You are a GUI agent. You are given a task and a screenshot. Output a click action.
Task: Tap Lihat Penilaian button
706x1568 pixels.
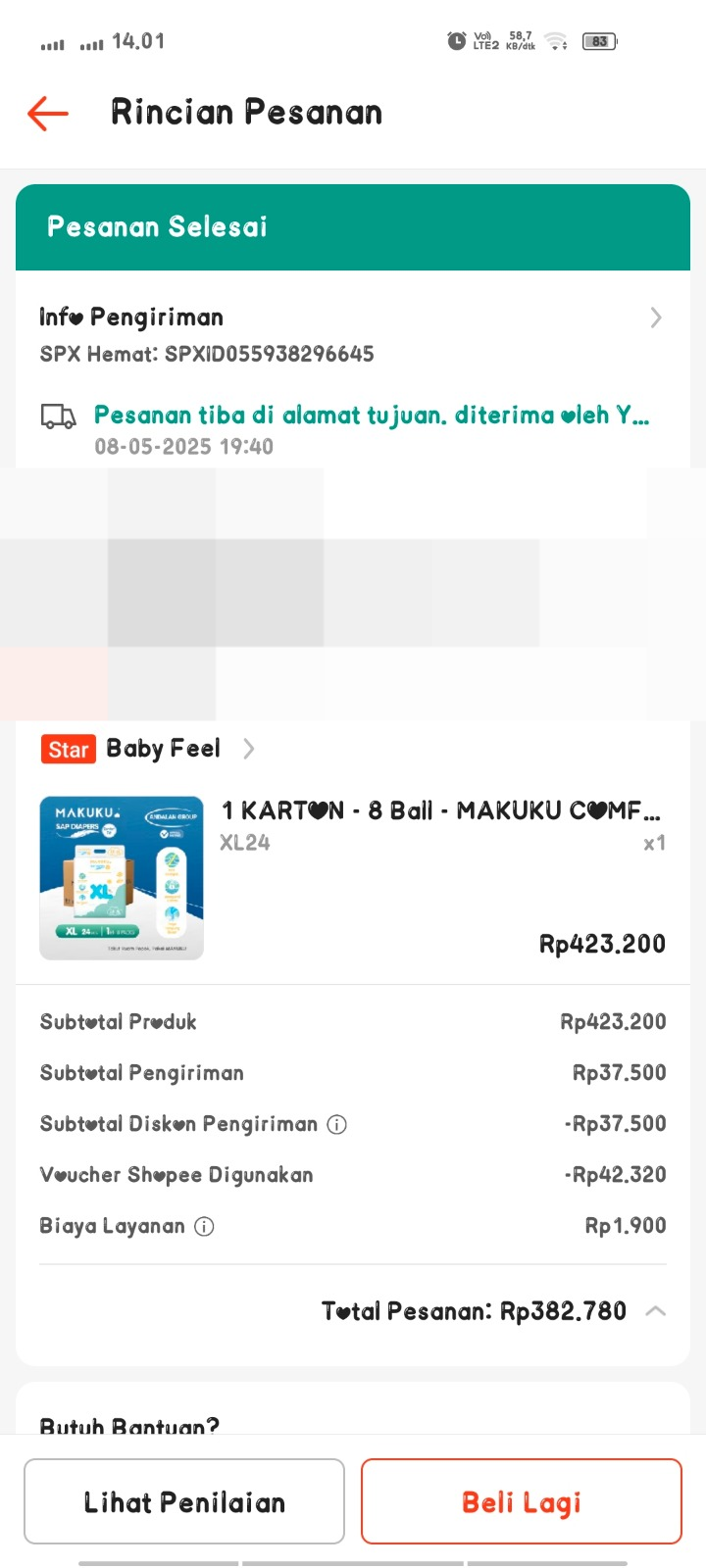point(184,1501)
